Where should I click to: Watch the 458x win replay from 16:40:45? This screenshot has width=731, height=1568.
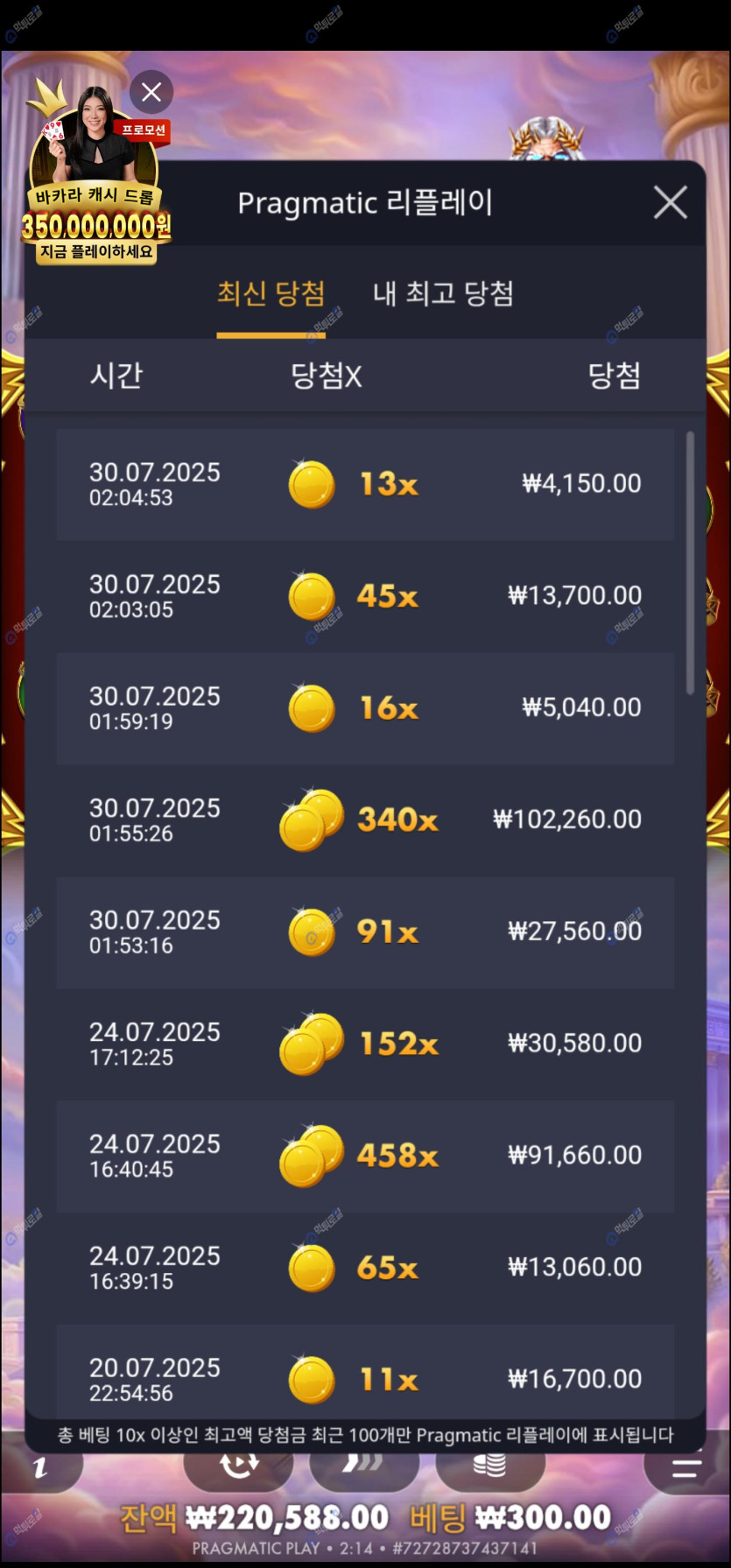point(365,1157)
